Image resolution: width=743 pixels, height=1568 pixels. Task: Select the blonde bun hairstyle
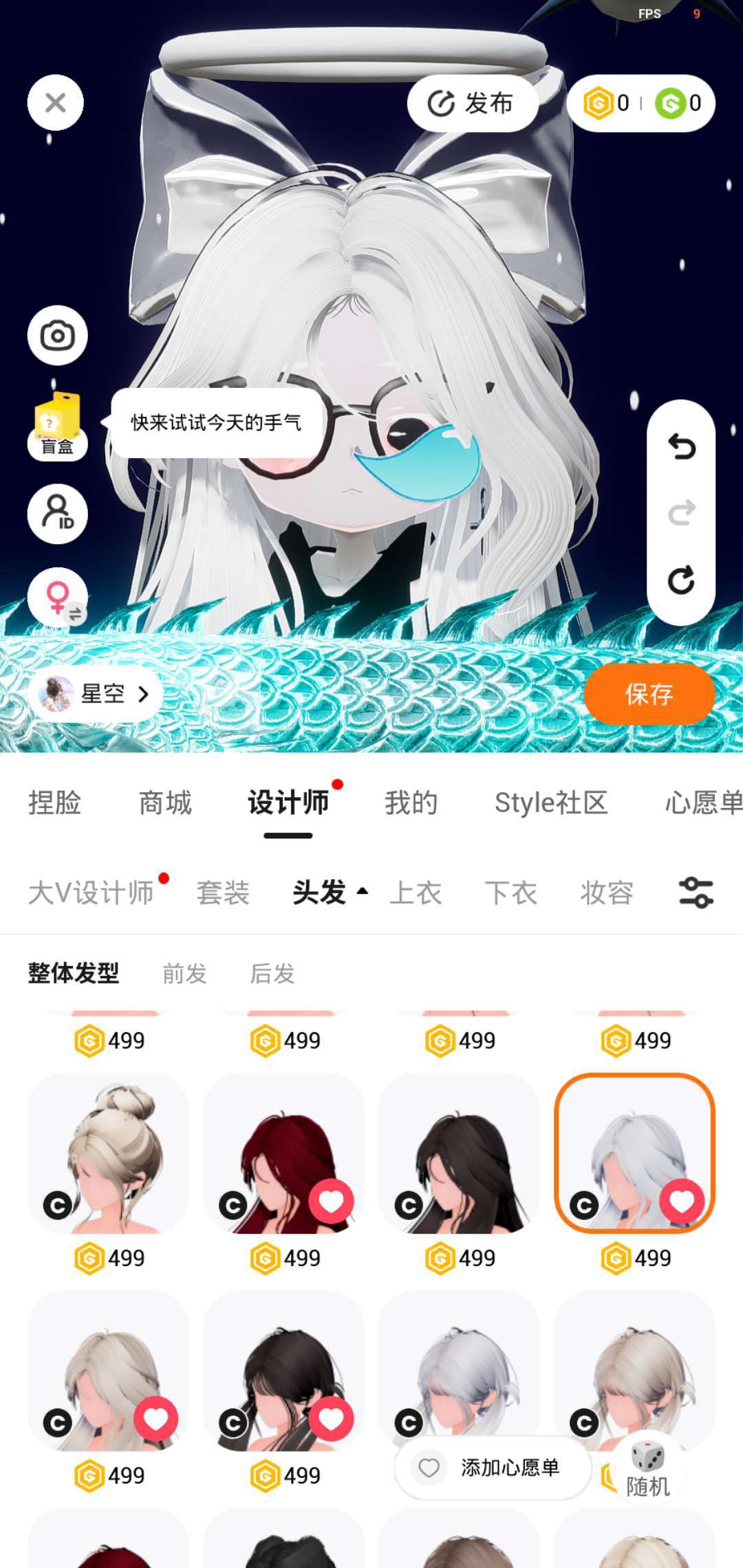pos(108,1153)
